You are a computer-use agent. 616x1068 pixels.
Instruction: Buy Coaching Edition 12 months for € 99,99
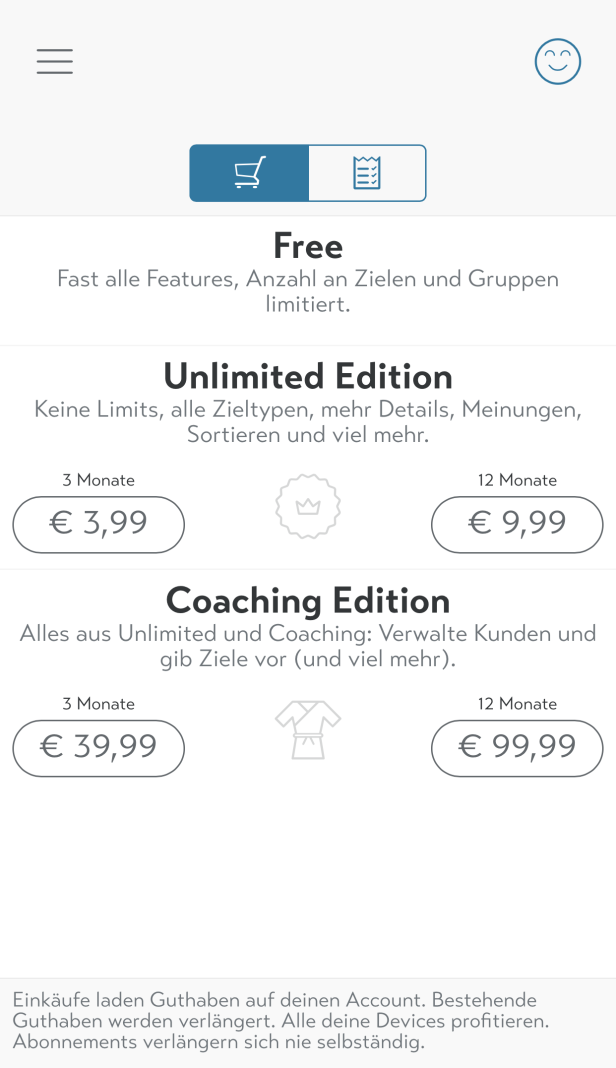coord(517,748)
